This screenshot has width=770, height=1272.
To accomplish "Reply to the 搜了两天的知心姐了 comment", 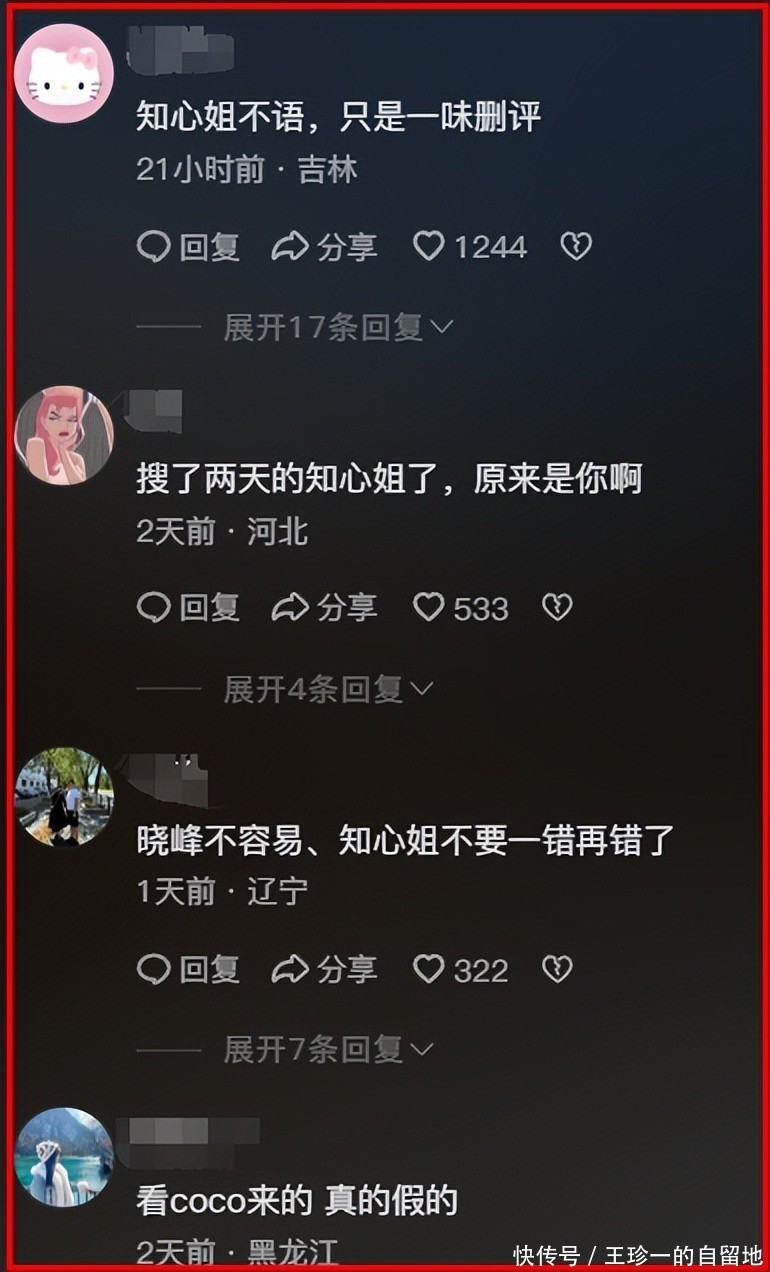I will point(188,608).
